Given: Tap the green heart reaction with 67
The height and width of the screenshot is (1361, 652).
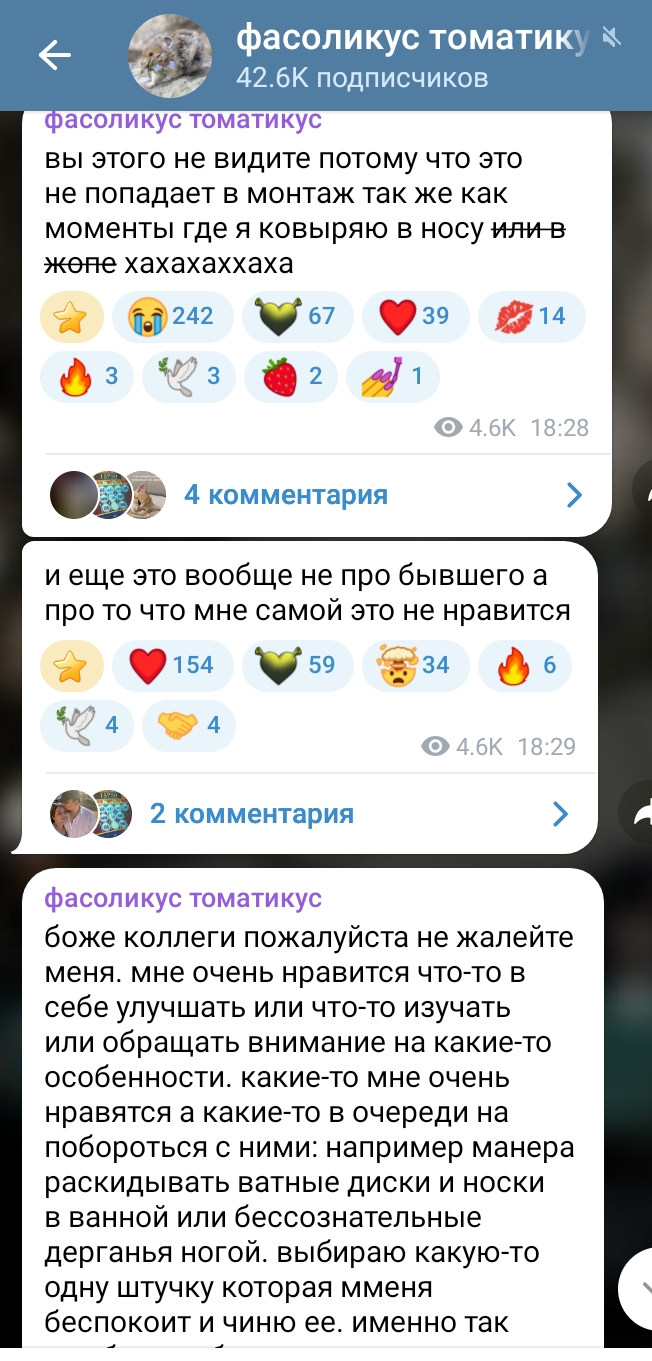Looking at the screenshot, I should point(298,317).
